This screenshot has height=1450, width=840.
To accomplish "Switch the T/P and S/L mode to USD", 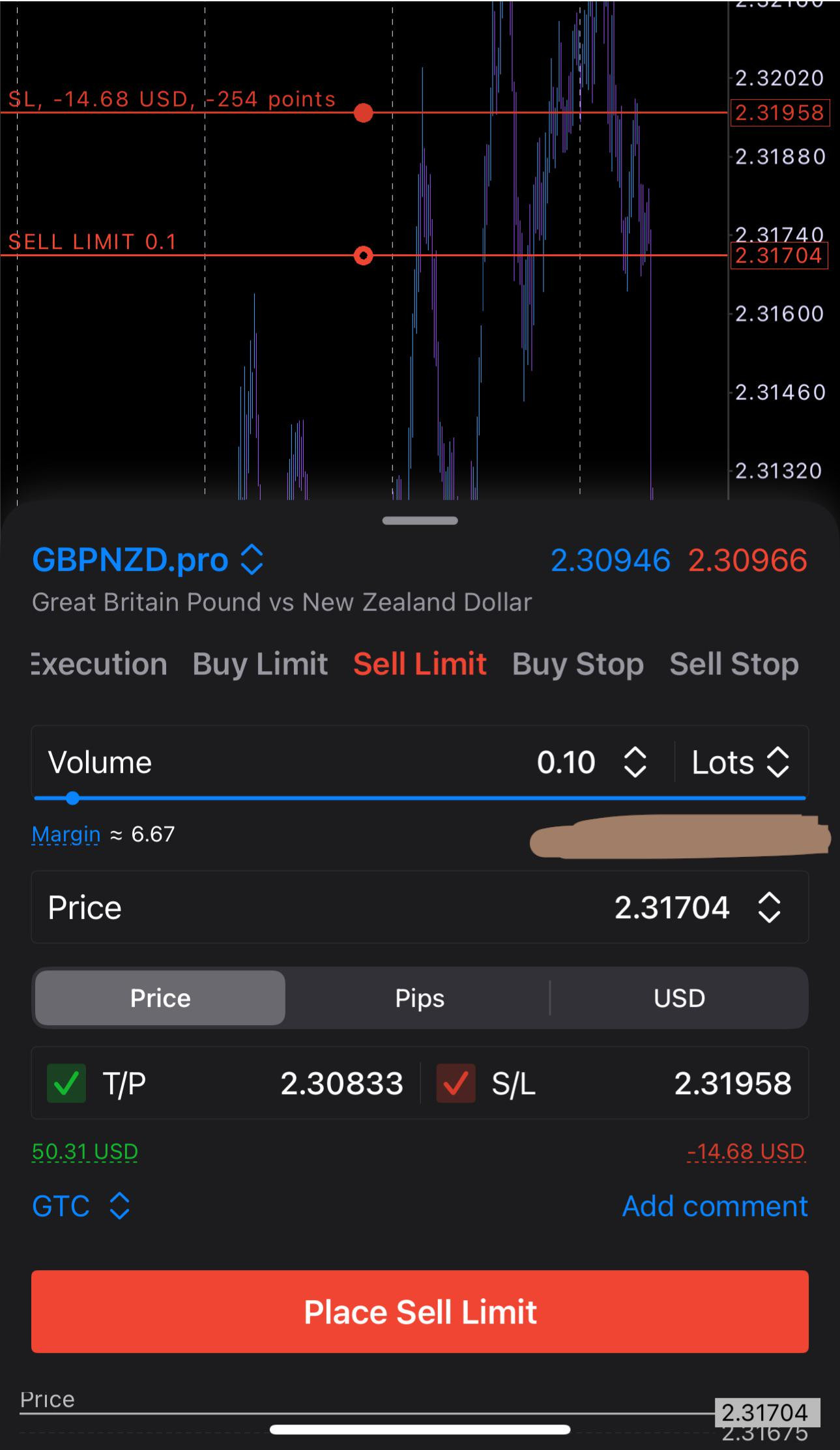I will coord(679,998).
